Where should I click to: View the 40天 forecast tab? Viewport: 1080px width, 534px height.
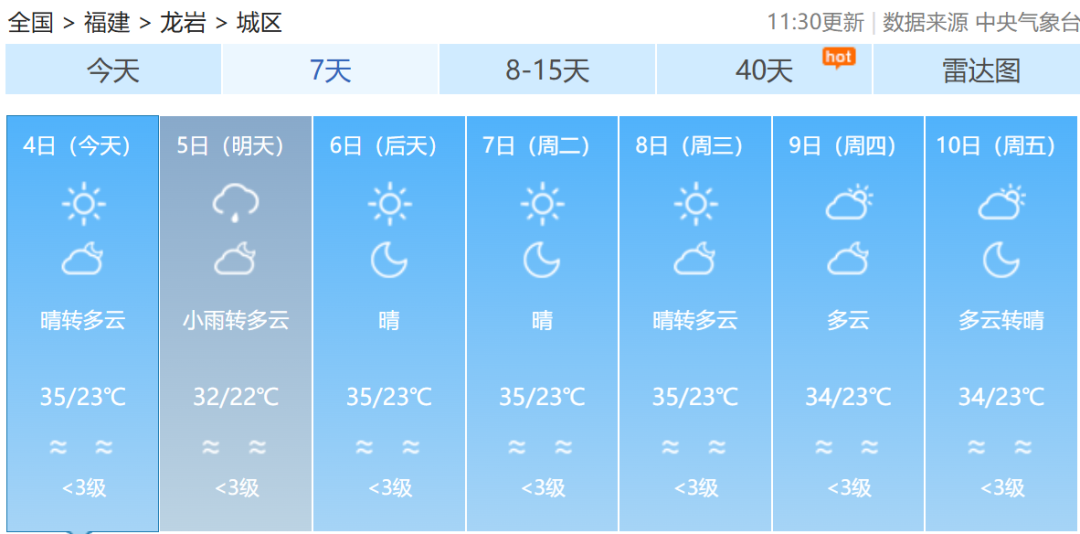[x=764, y=70]
